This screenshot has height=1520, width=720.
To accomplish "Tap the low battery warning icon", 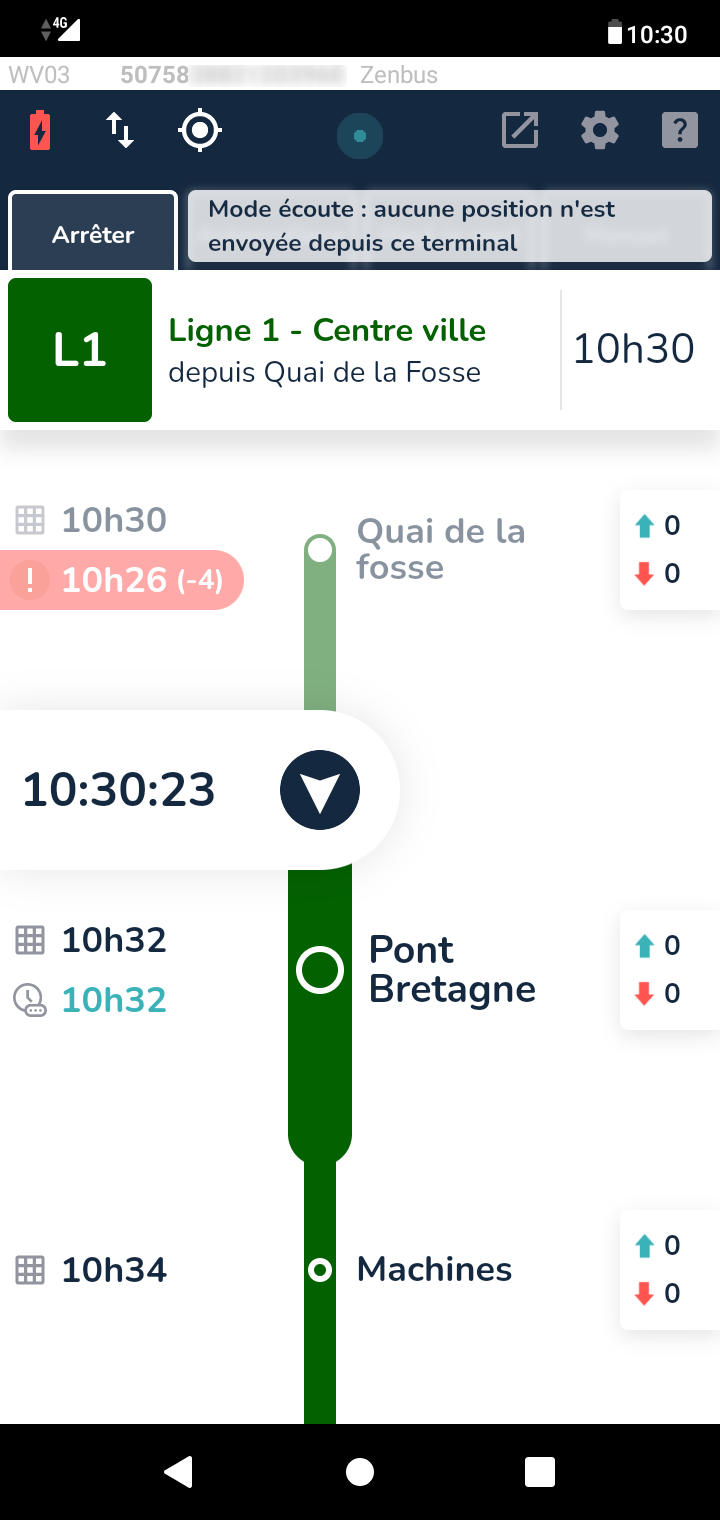I will coord(40,132).
